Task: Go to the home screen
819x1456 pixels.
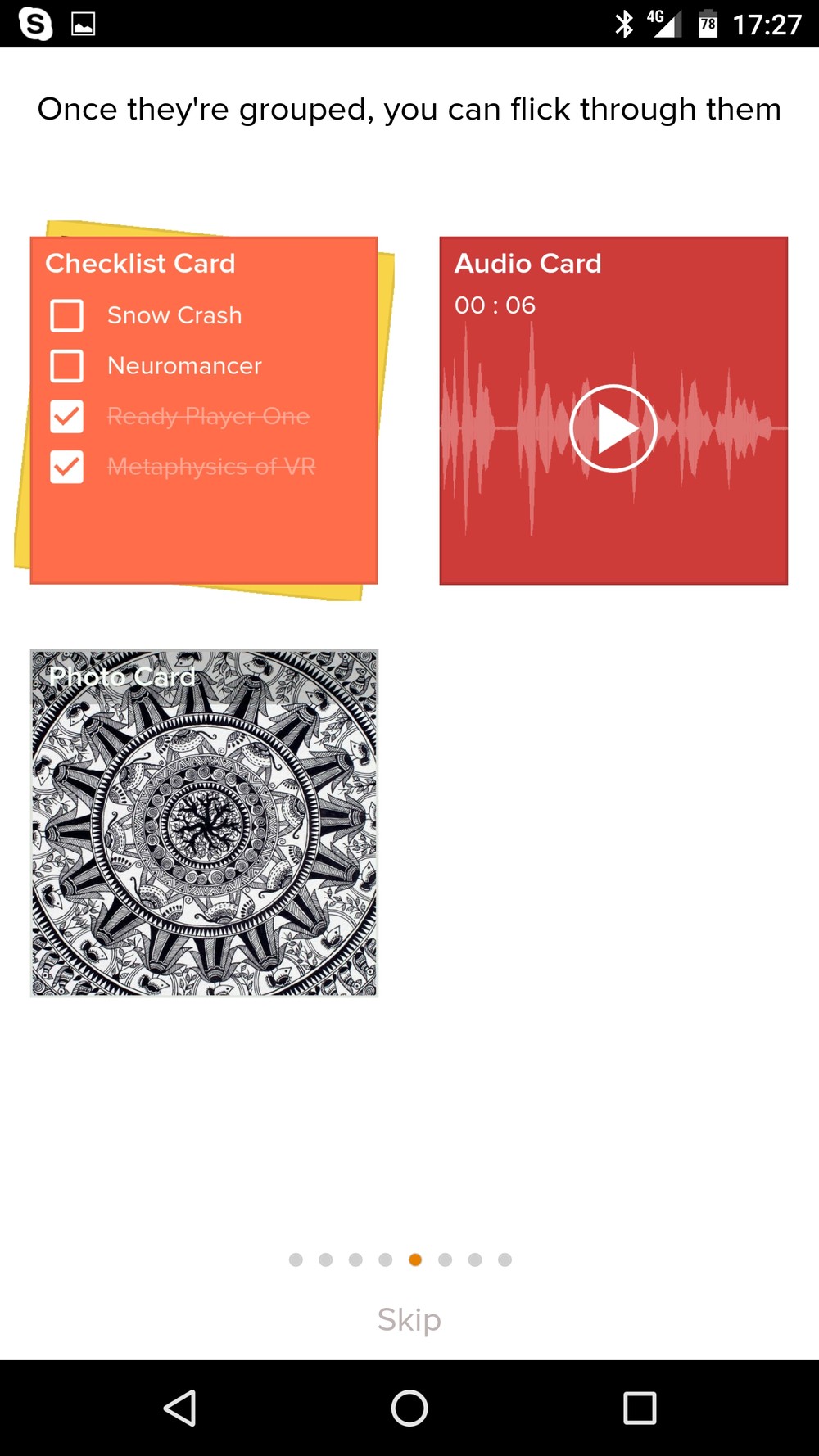Action: pos(409,1409)
